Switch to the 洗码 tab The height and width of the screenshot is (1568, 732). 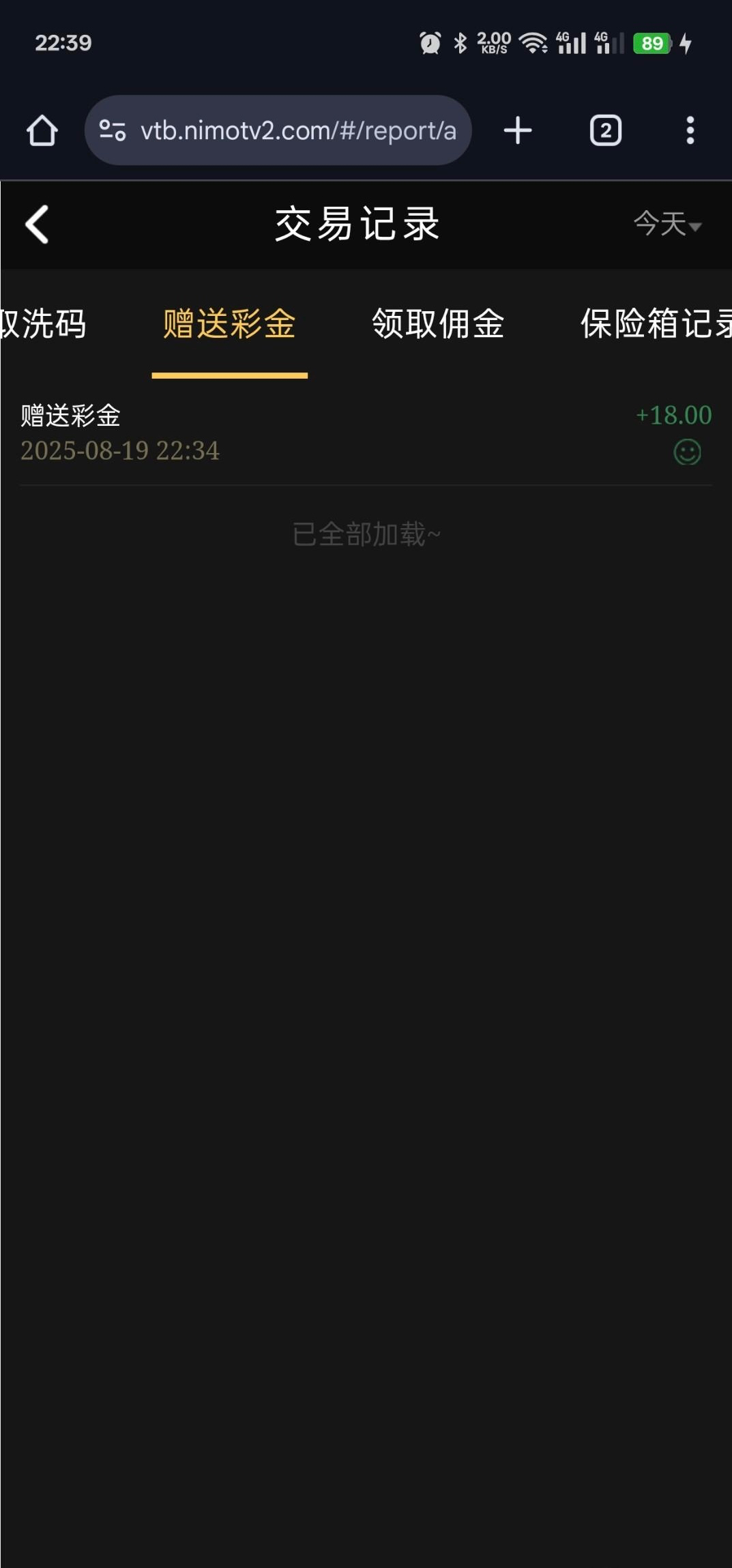(44, 324)
